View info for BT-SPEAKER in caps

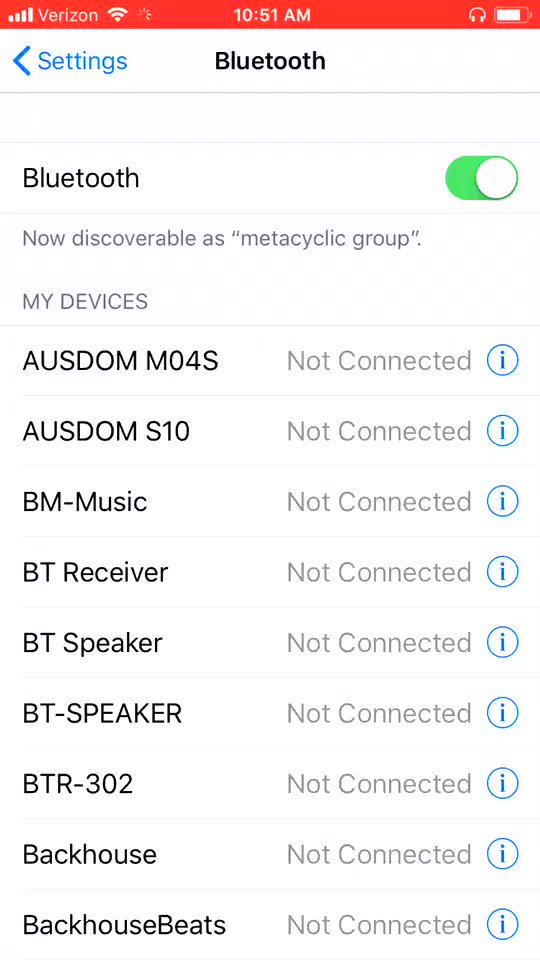(503, 713)
